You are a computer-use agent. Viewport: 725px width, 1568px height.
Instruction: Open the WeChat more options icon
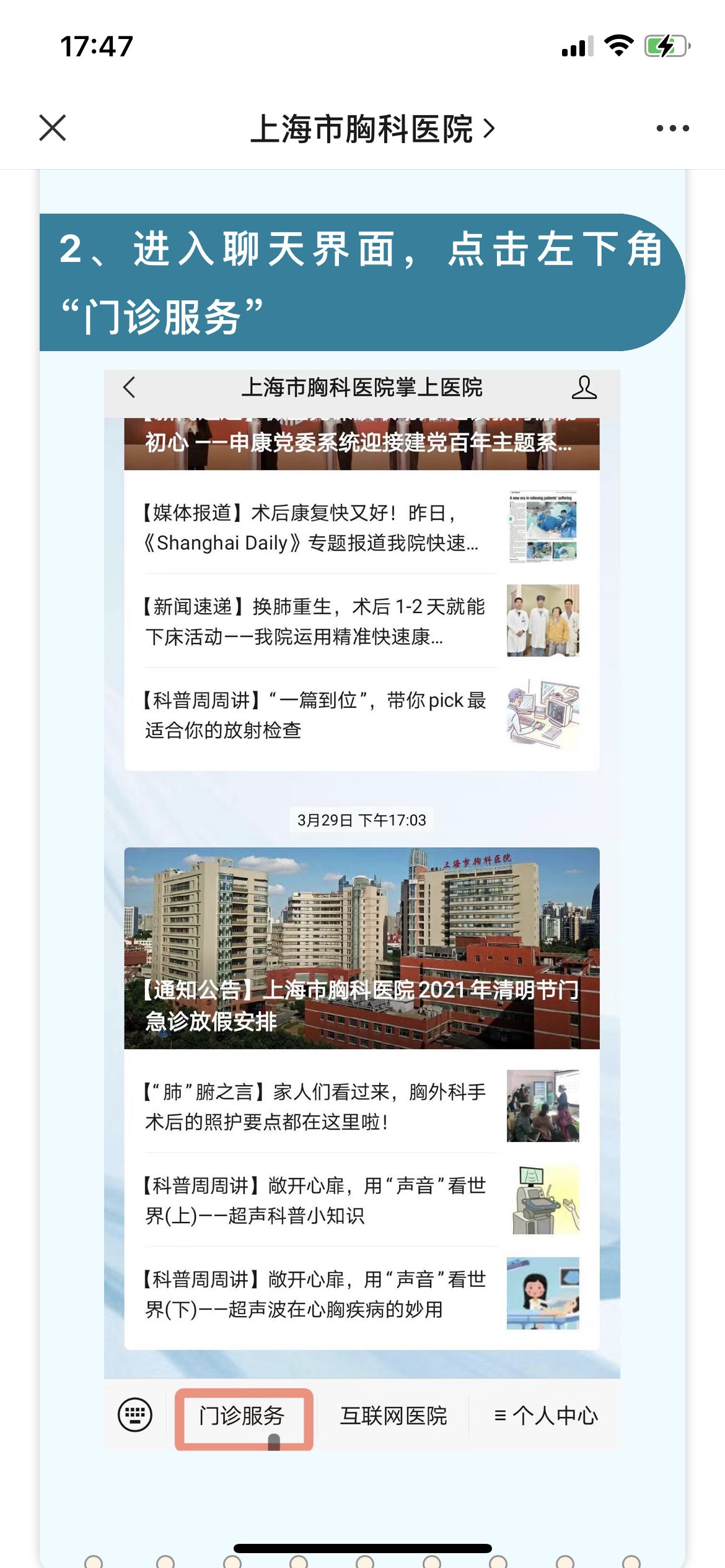click(672, 127)
